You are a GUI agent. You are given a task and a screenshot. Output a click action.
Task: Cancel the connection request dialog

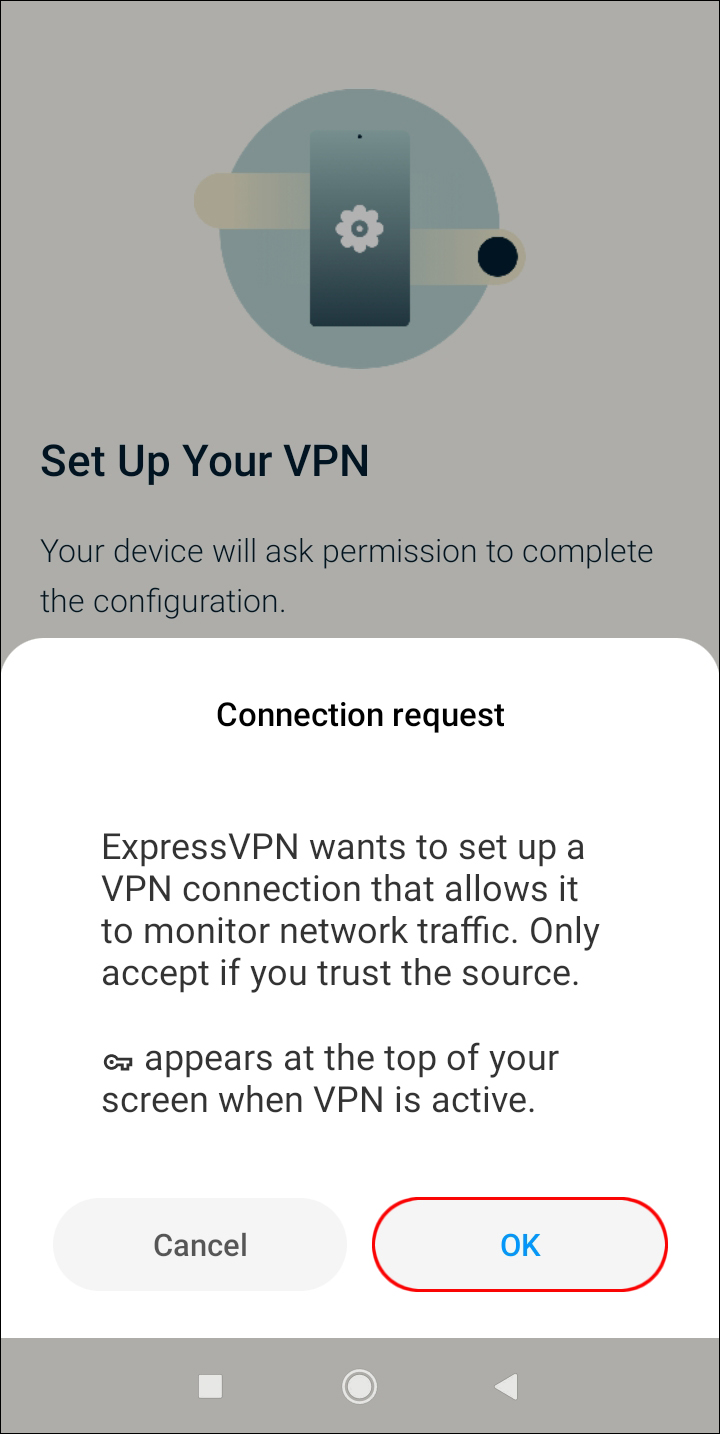click(x=200, y=1244)
